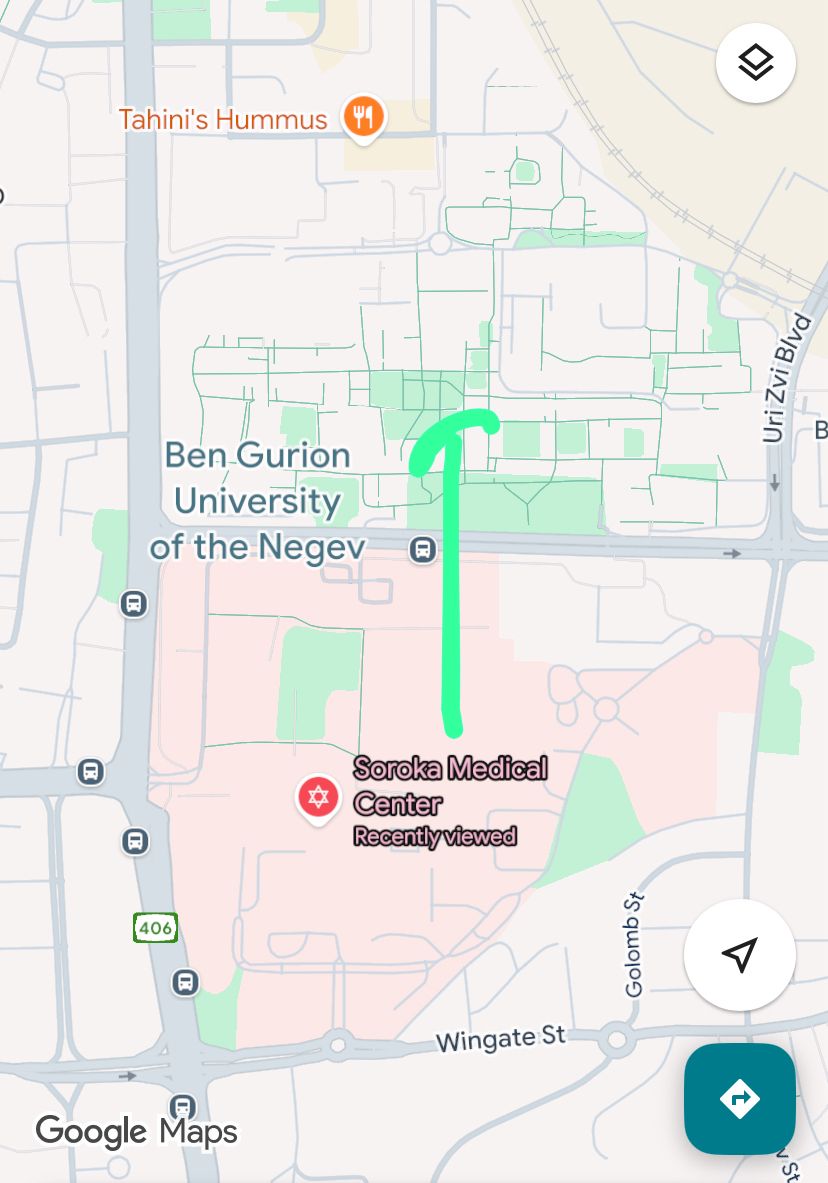Tap the Soroka Medical Center marker
Screen dimensions: 828x1183
(318, 798)
